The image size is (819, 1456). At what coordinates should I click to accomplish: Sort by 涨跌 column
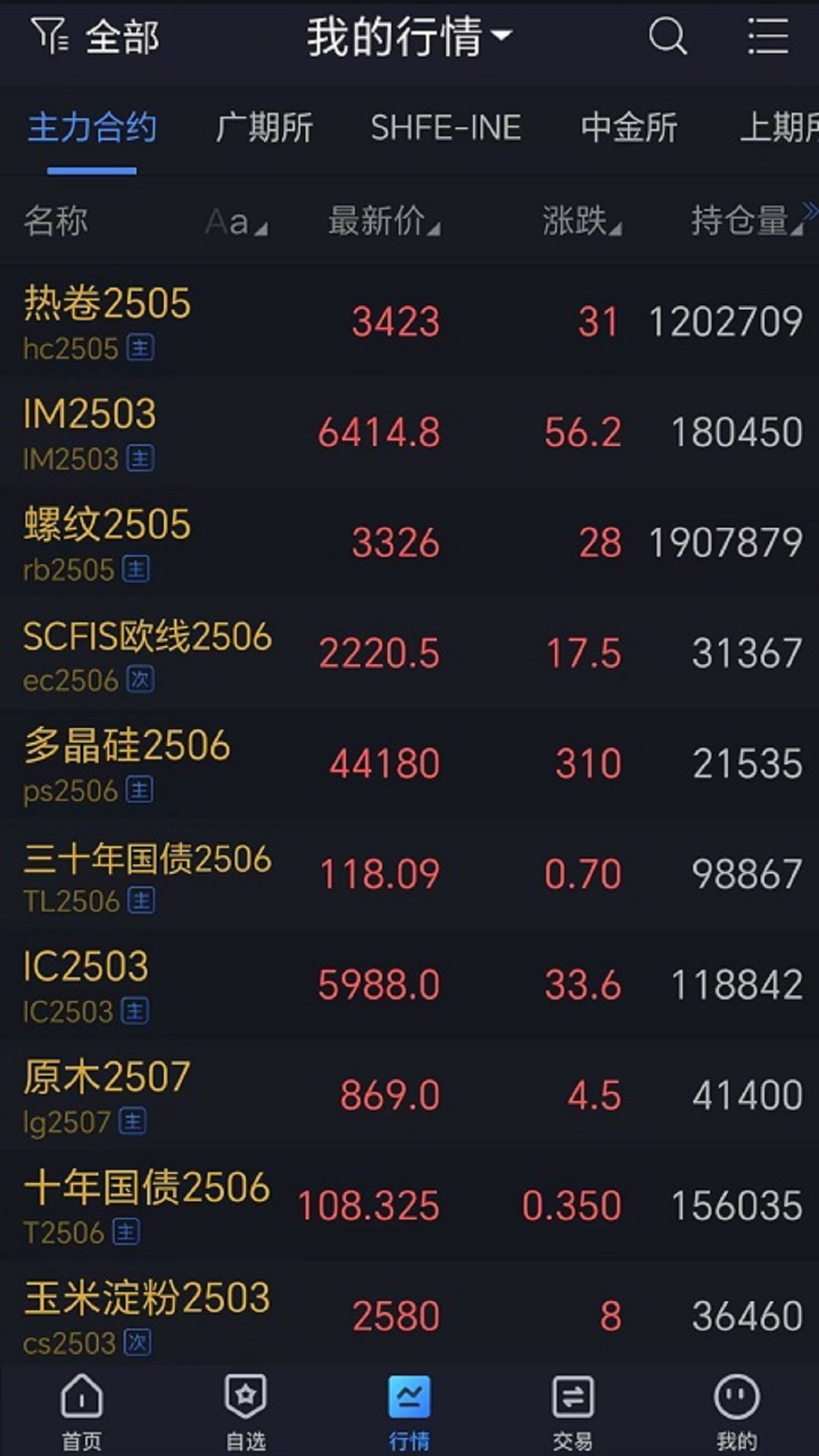(581, 221)
